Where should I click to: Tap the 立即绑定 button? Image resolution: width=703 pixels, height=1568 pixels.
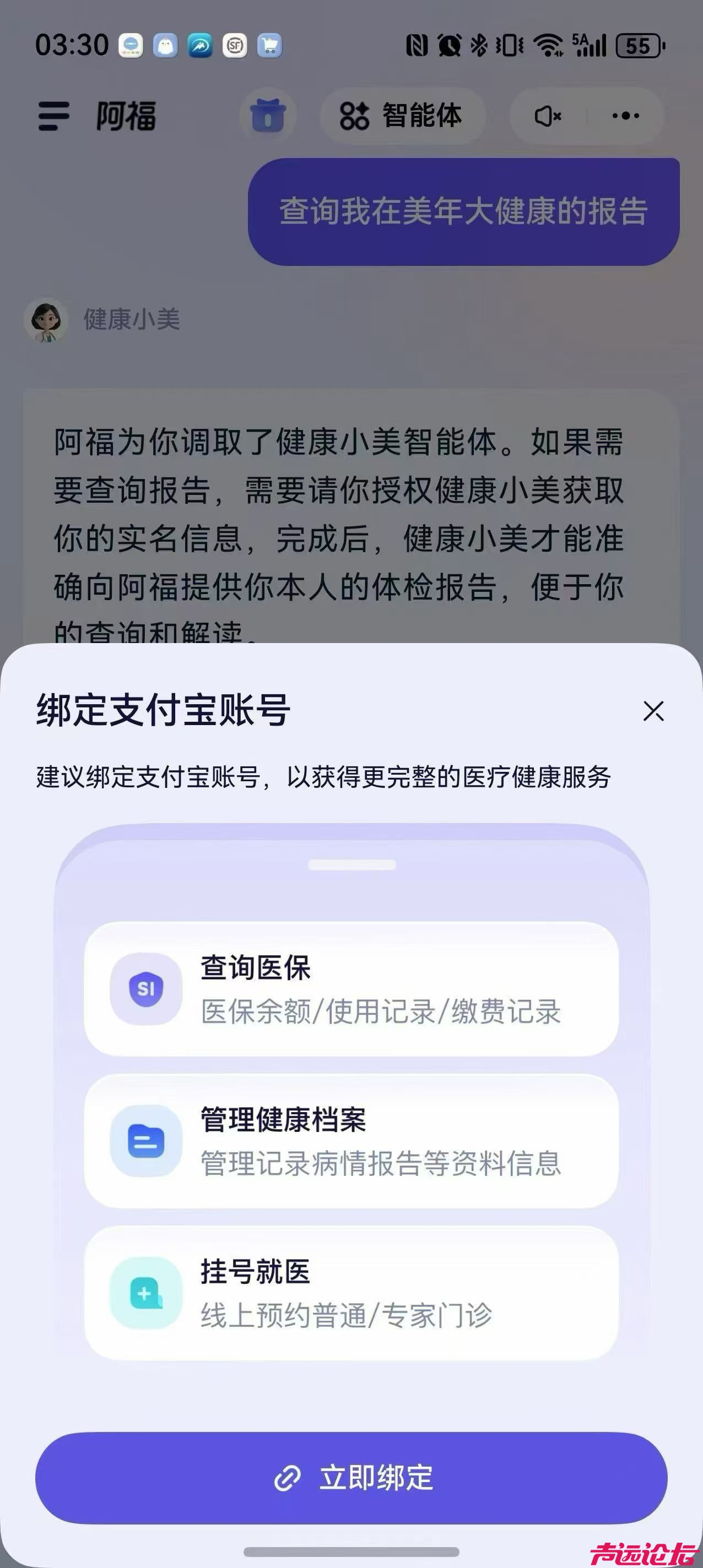(x=351, y=1477)
